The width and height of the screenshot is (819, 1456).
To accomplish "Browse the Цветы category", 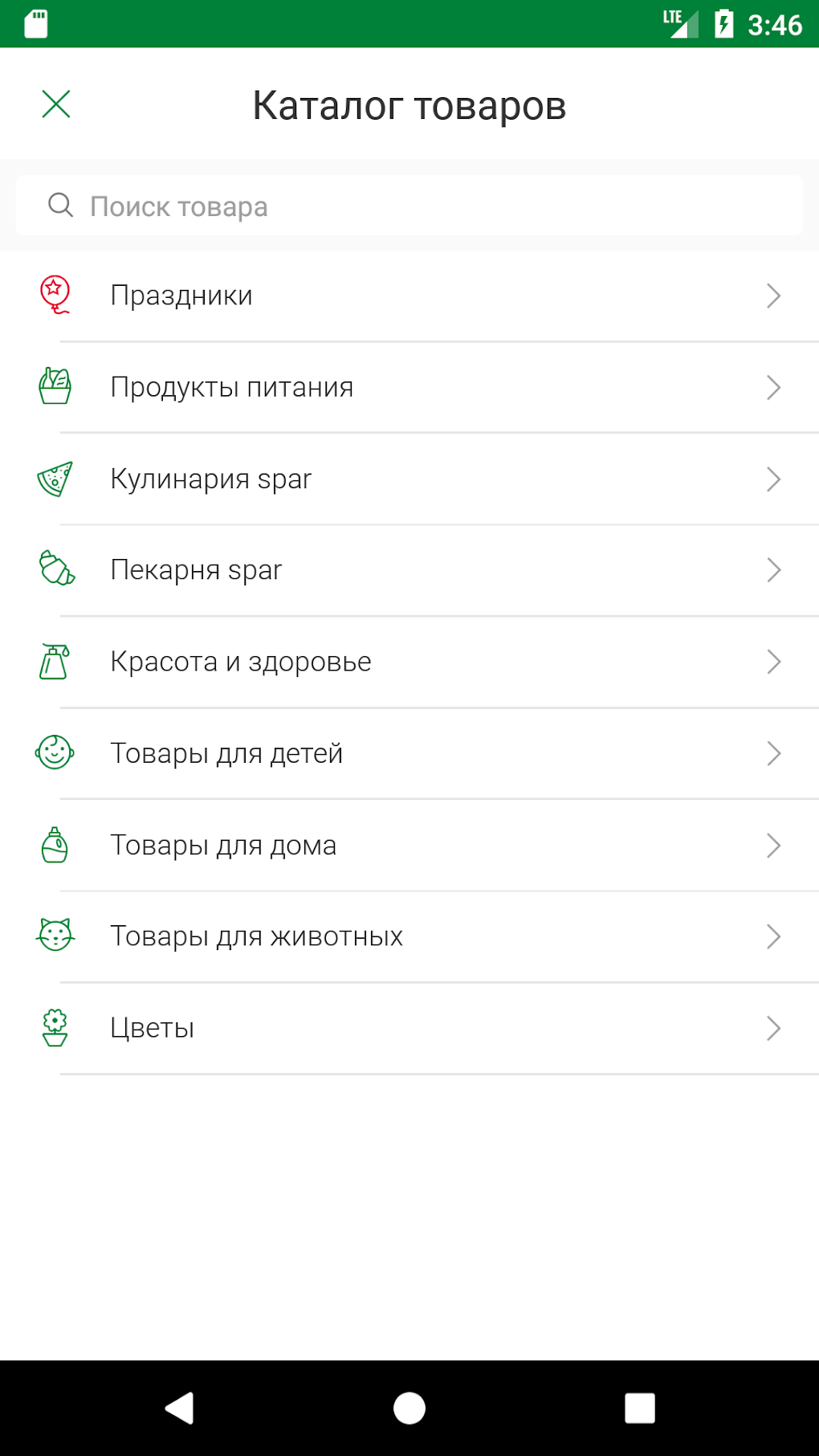I will (x=409, y=1028).
